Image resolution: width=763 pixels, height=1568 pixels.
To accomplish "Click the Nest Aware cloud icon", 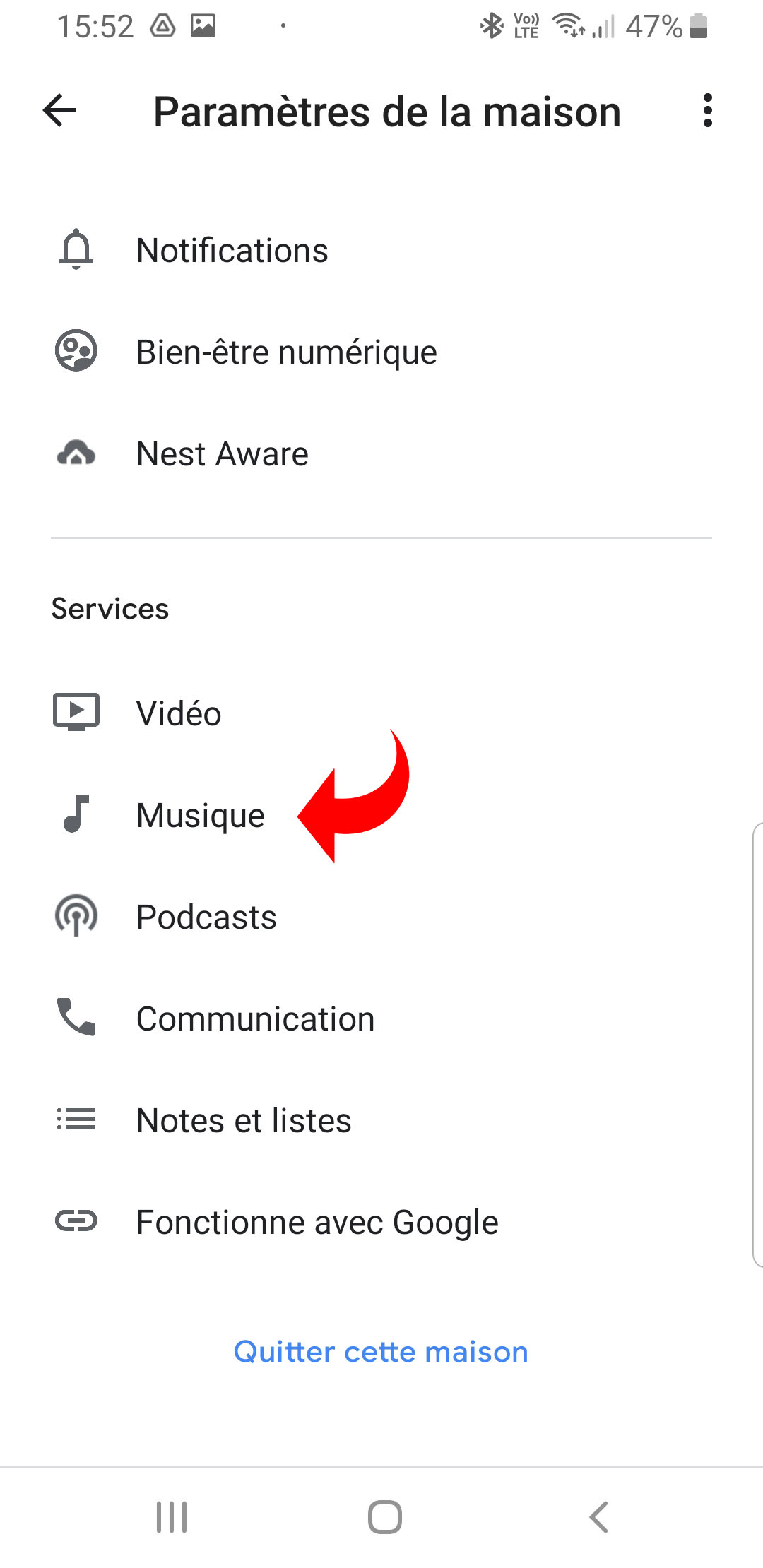I will pos(76,453).
